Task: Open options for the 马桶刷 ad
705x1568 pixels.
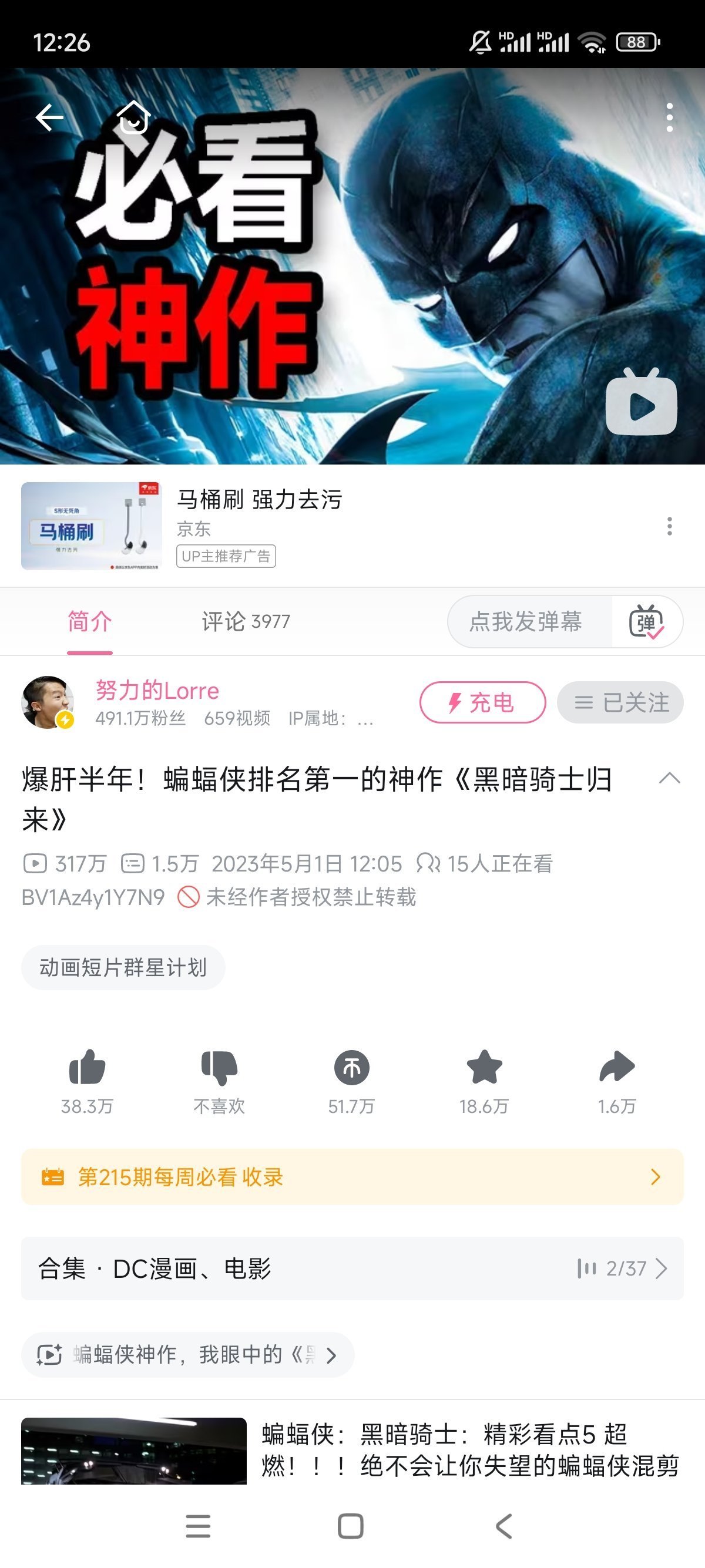Action: [x=669, y=526]
